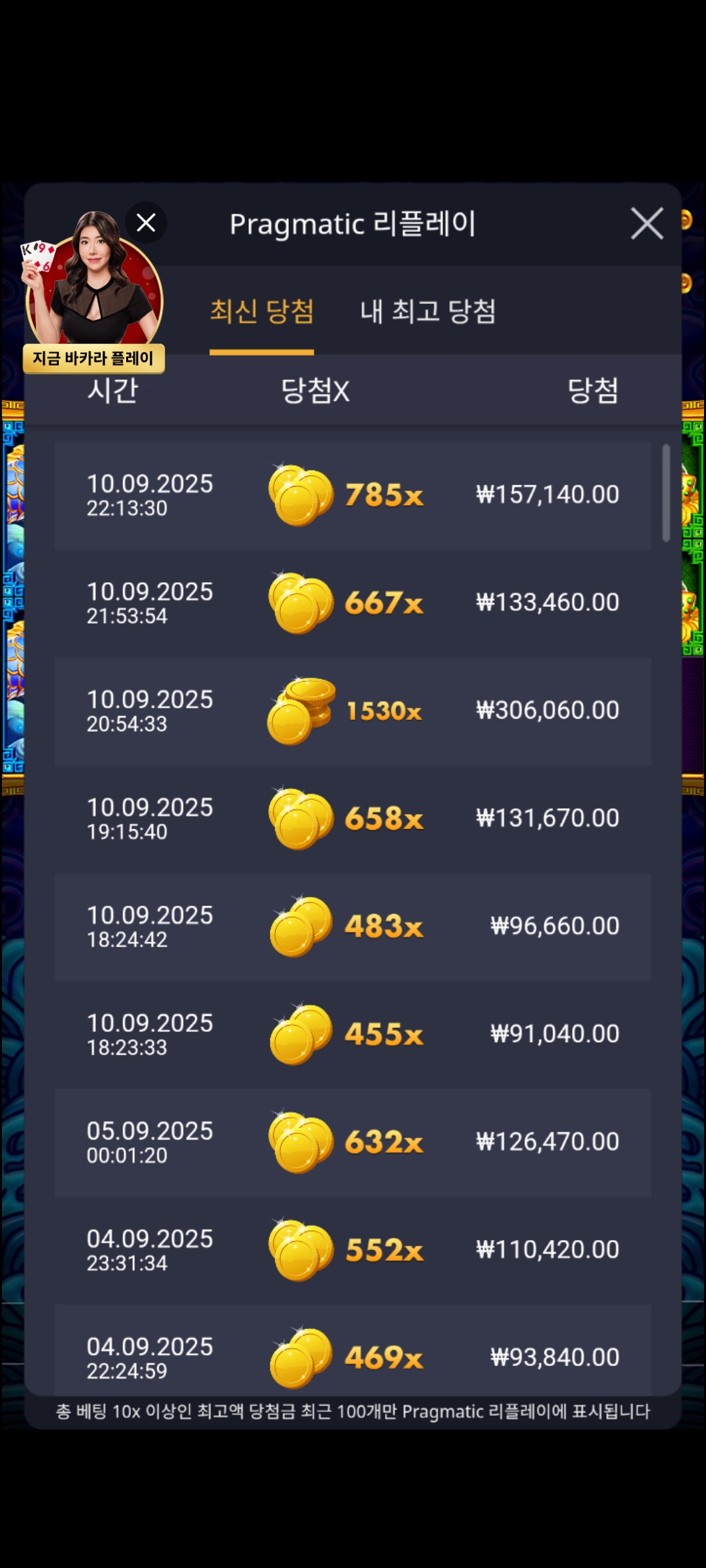View the 658x win replay
Image resolution: width=706 pixels, height=1568 pixels.
(352, 819)
